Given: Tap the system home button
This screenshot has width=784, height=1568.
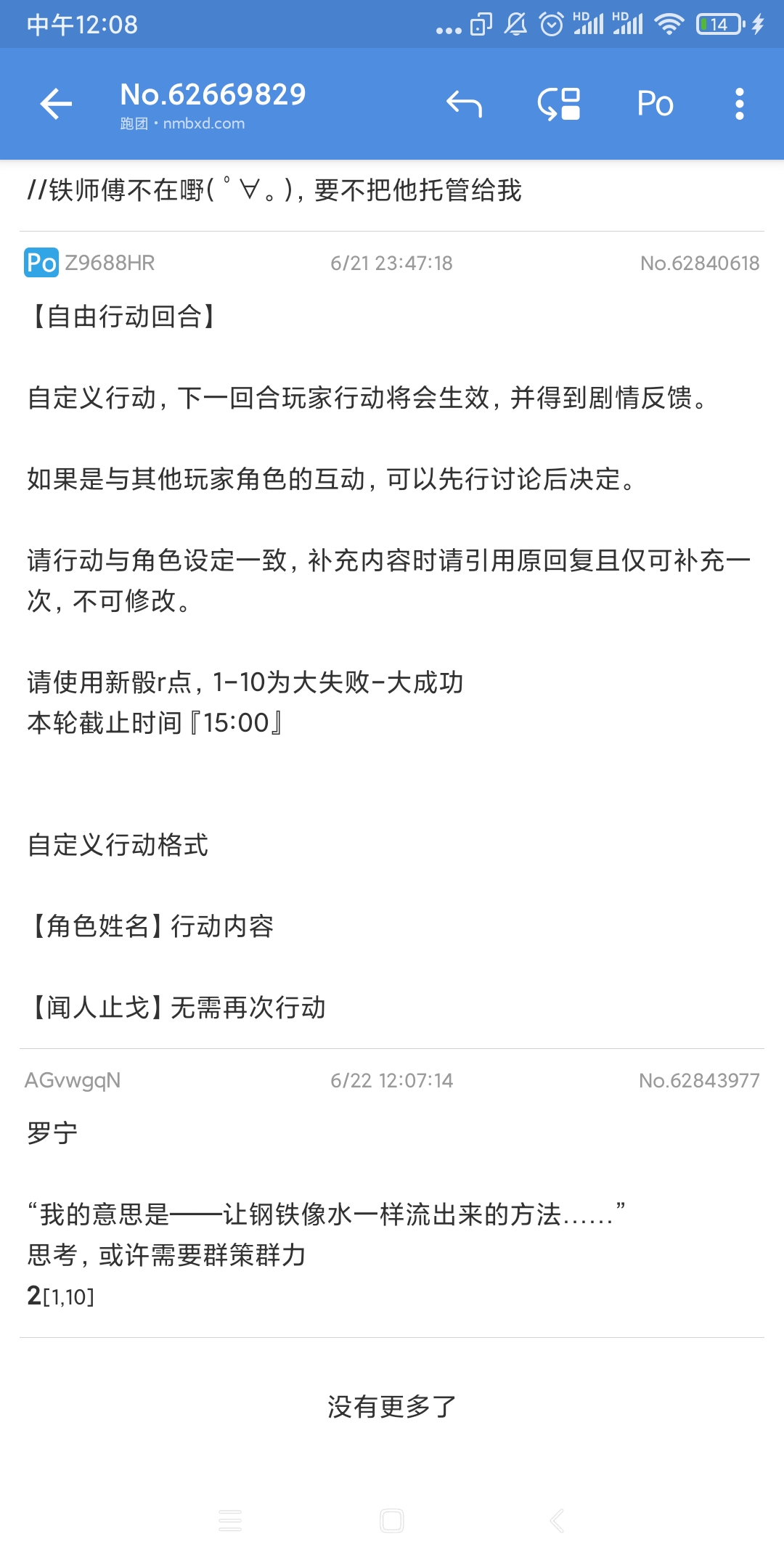Looking at the screenshot, I should pyautogui.click(x=392, y=1521).
